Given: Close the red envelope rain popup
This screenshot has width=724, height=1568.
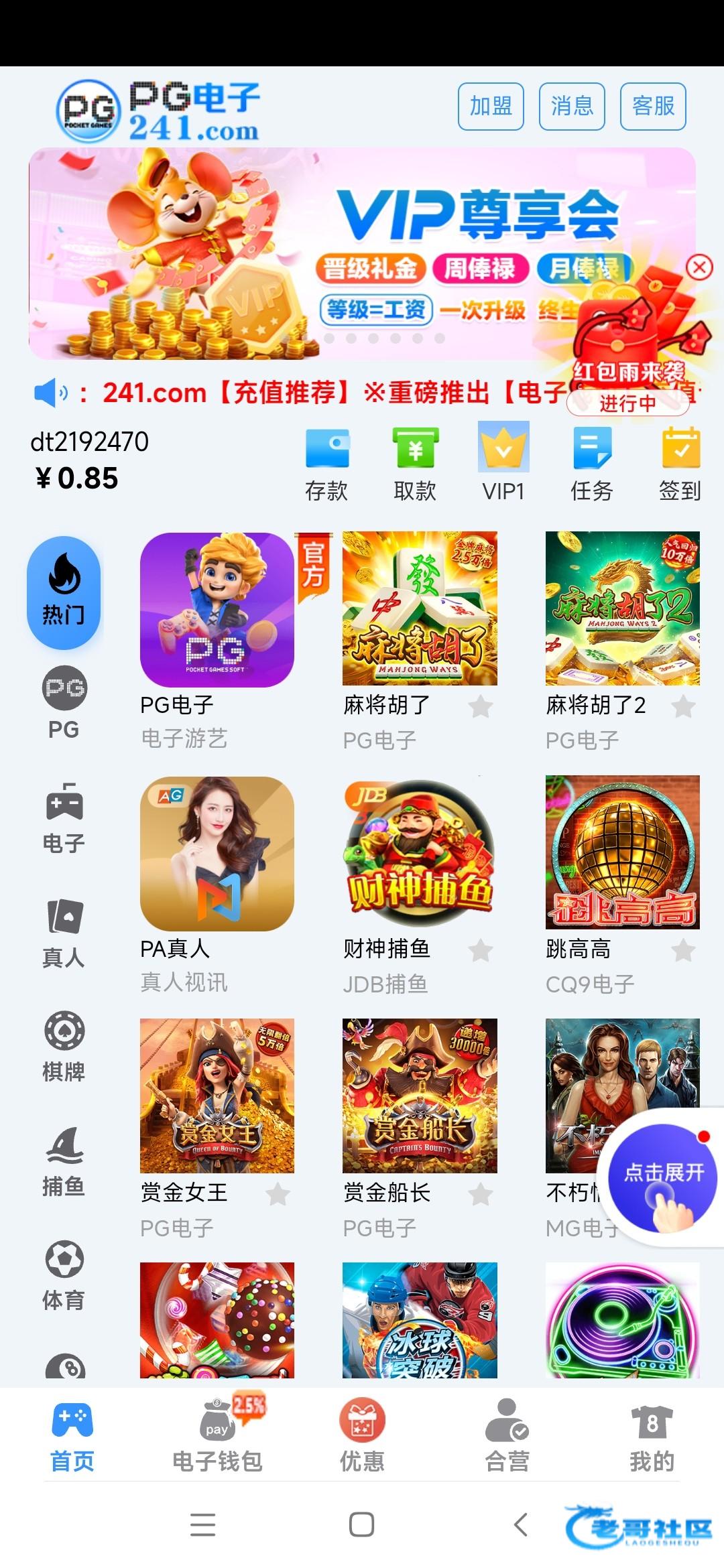Looking at the screenshot, I should [x=699, y=267].
